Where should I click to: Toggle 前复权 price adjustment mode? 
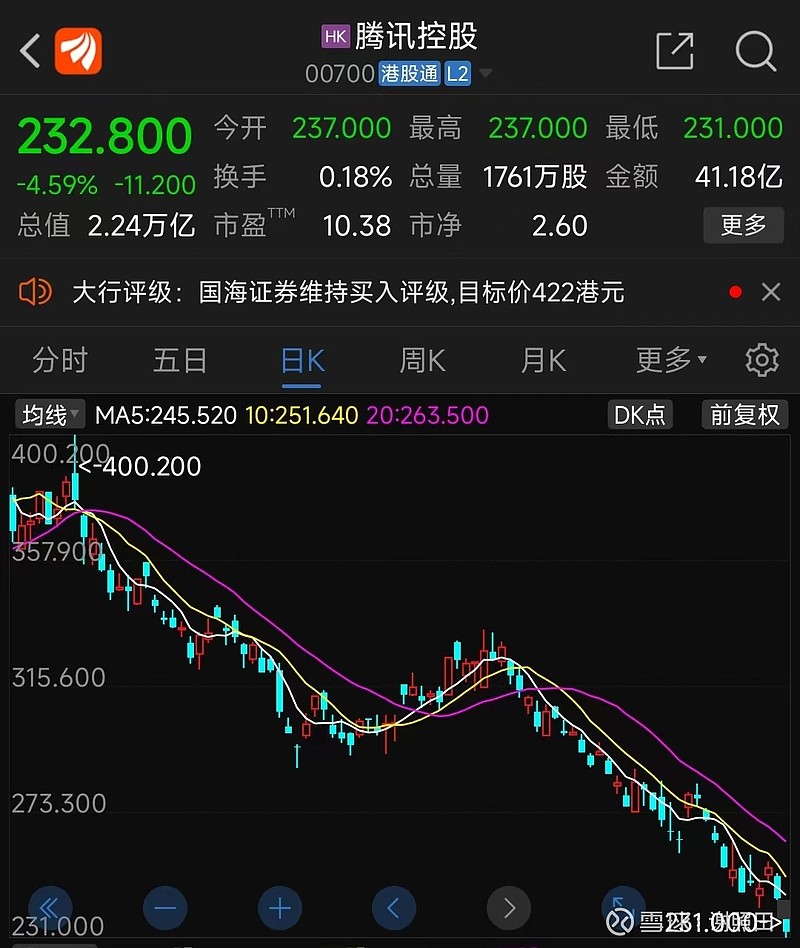[743, 415]
